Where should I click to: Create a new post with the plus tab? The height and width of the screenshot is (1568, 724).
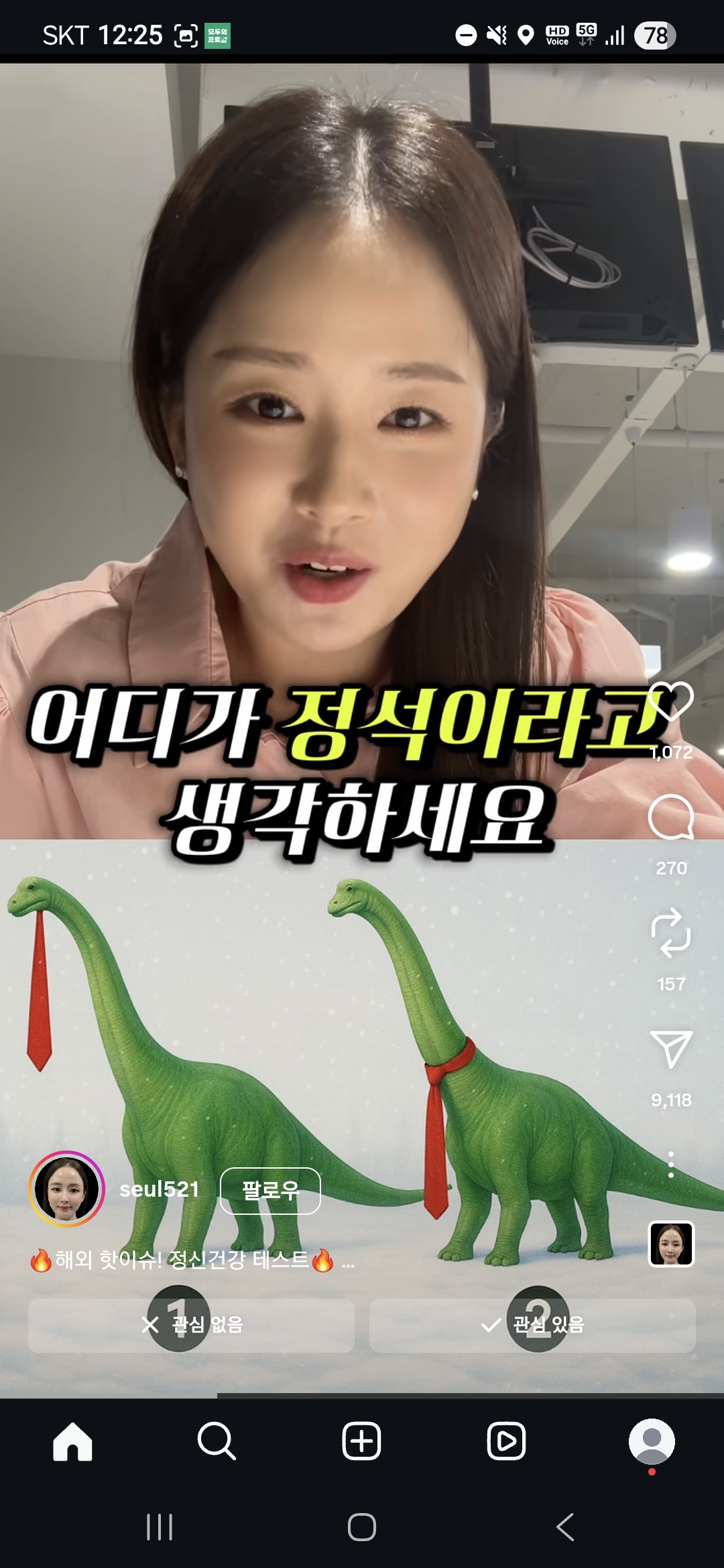click(362, 1441)
